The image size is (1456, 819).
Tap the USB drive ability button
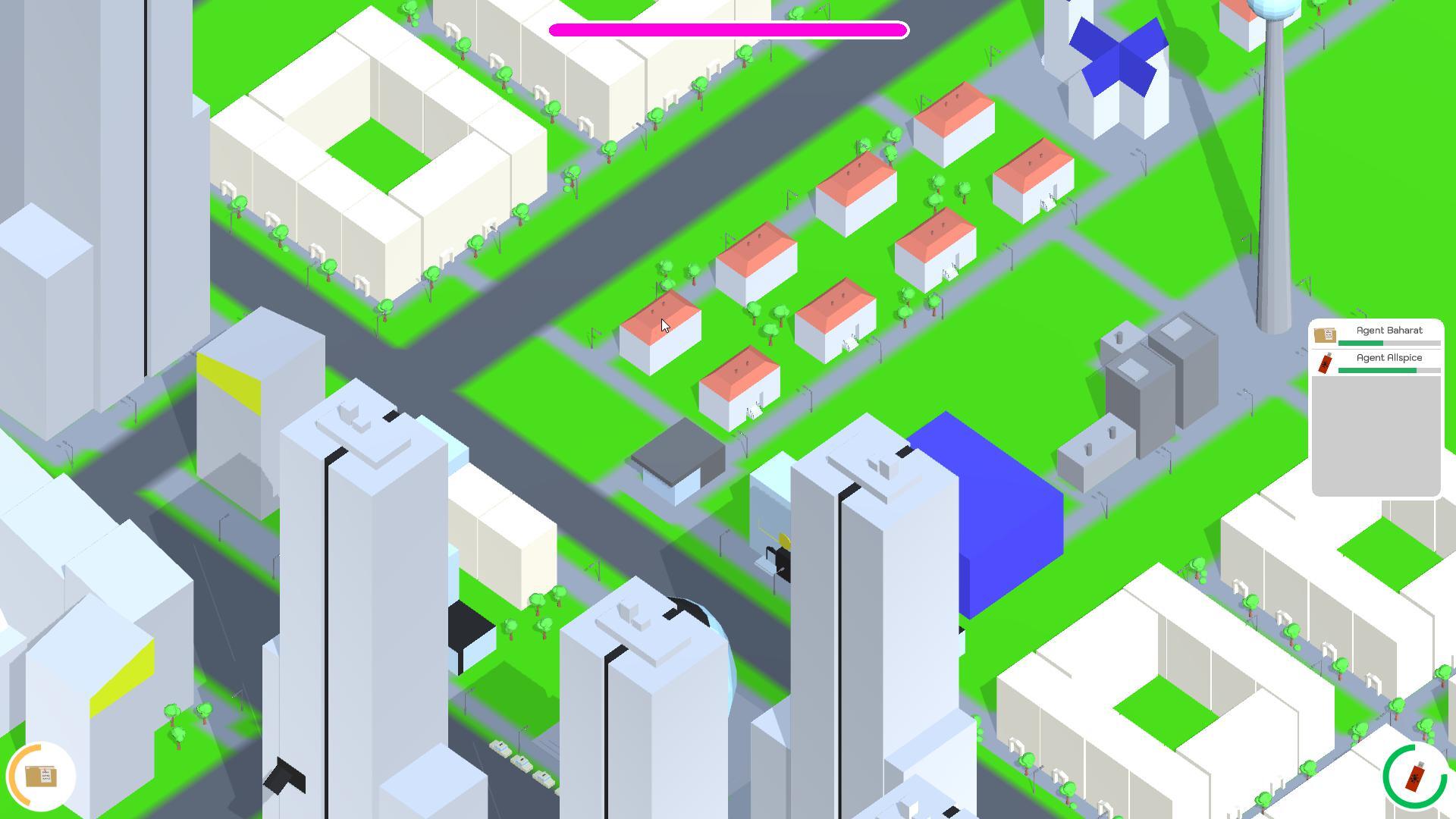click(x=1414, y=777)
